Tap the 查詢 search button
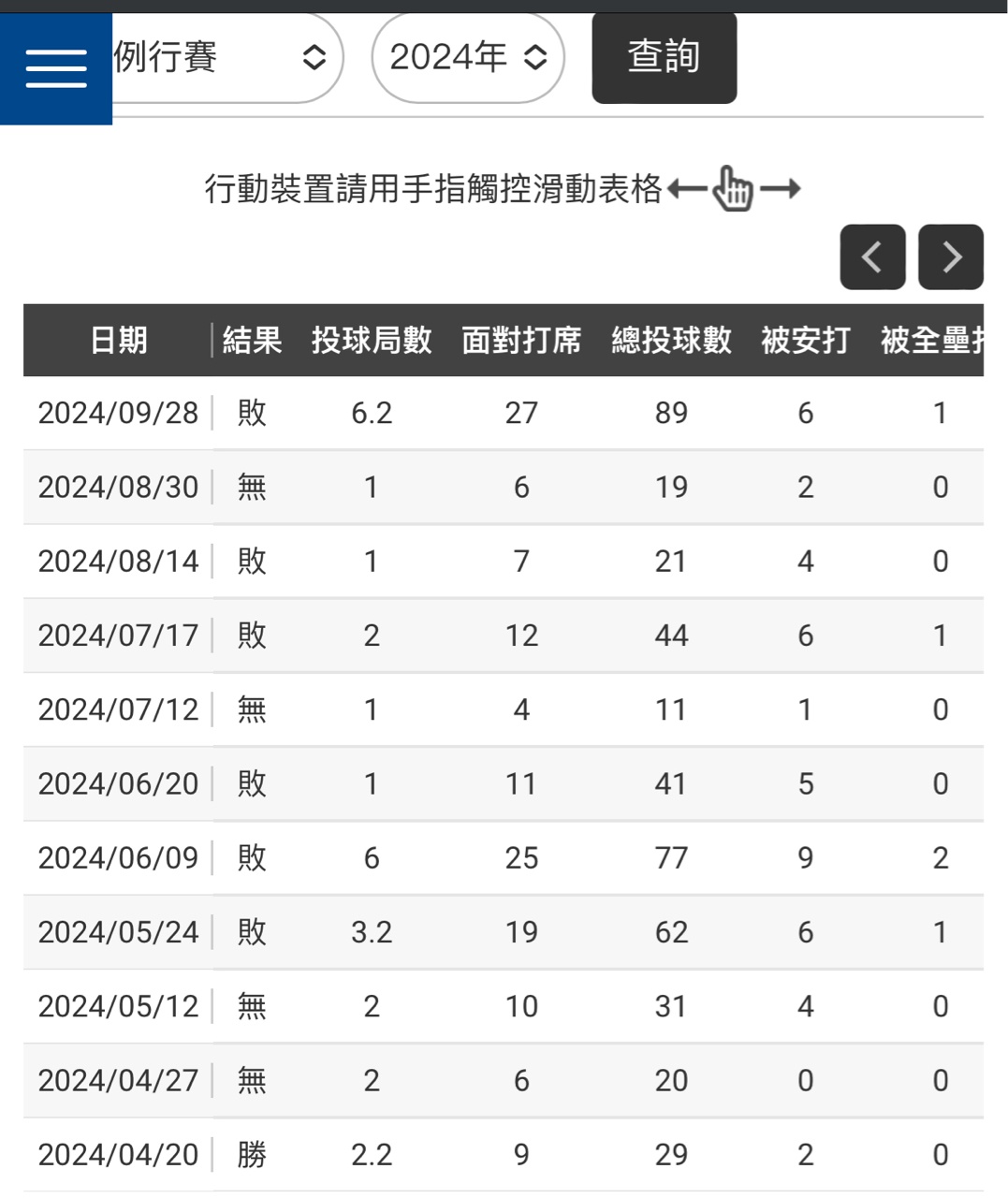Image resolution: width=1008 pixels, height=1198 pixels. point(664,57)
